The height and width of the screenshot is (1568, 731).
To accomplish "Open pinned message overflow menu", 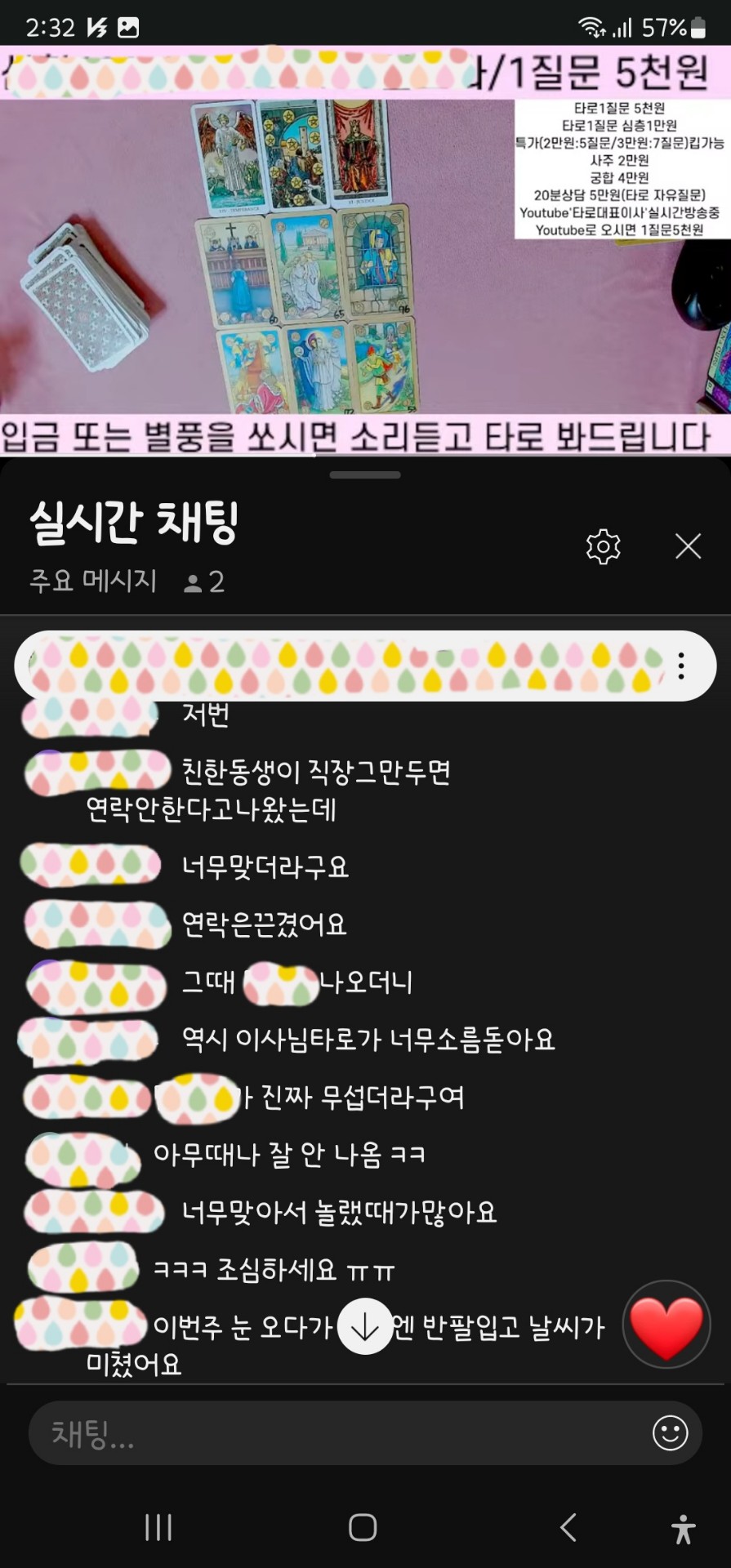I will point(681,666).
